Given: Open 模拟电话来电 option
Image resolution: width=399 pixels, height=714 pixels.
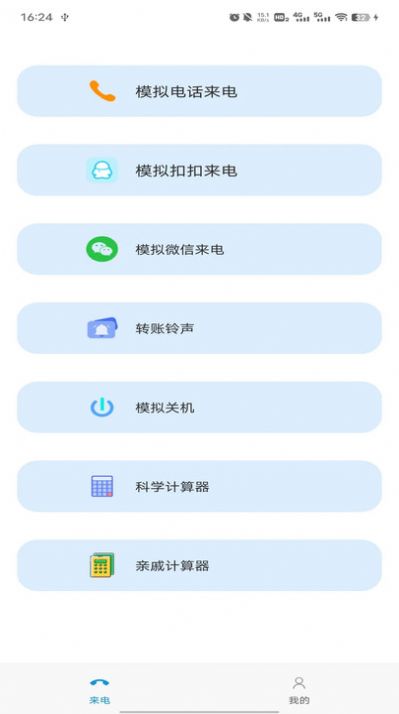Looking at the screenshot, I should pyautogui.click(x=200, y=91).
